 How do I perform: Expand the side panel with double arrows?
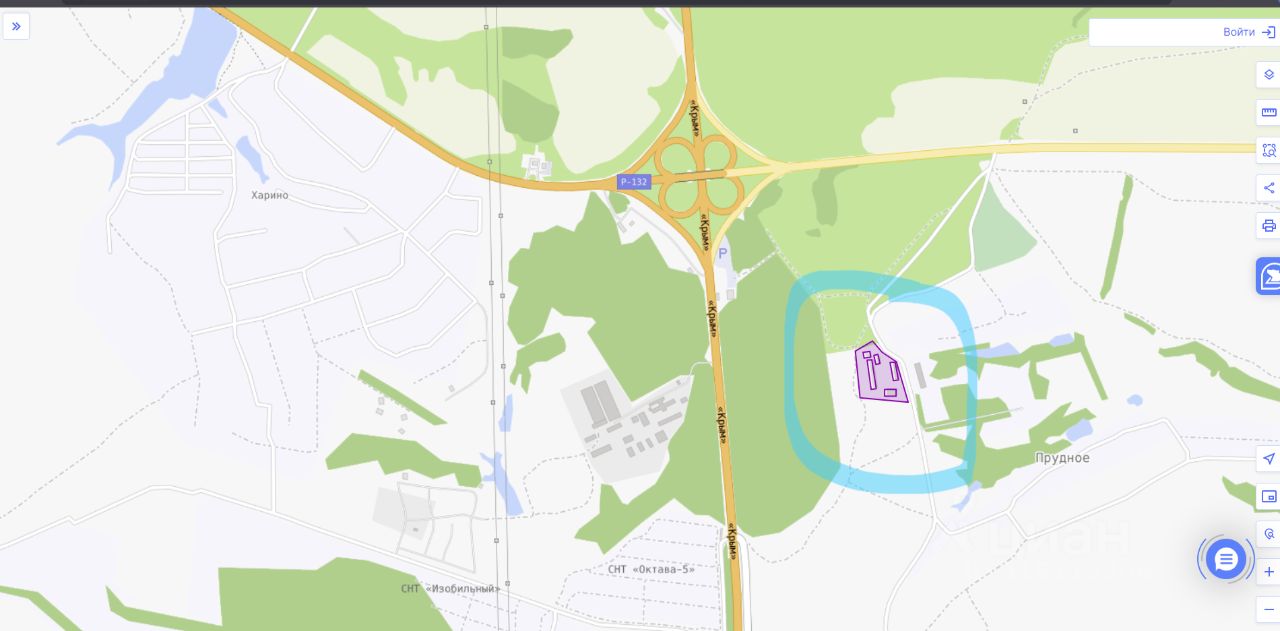click(x=16, y=26)
